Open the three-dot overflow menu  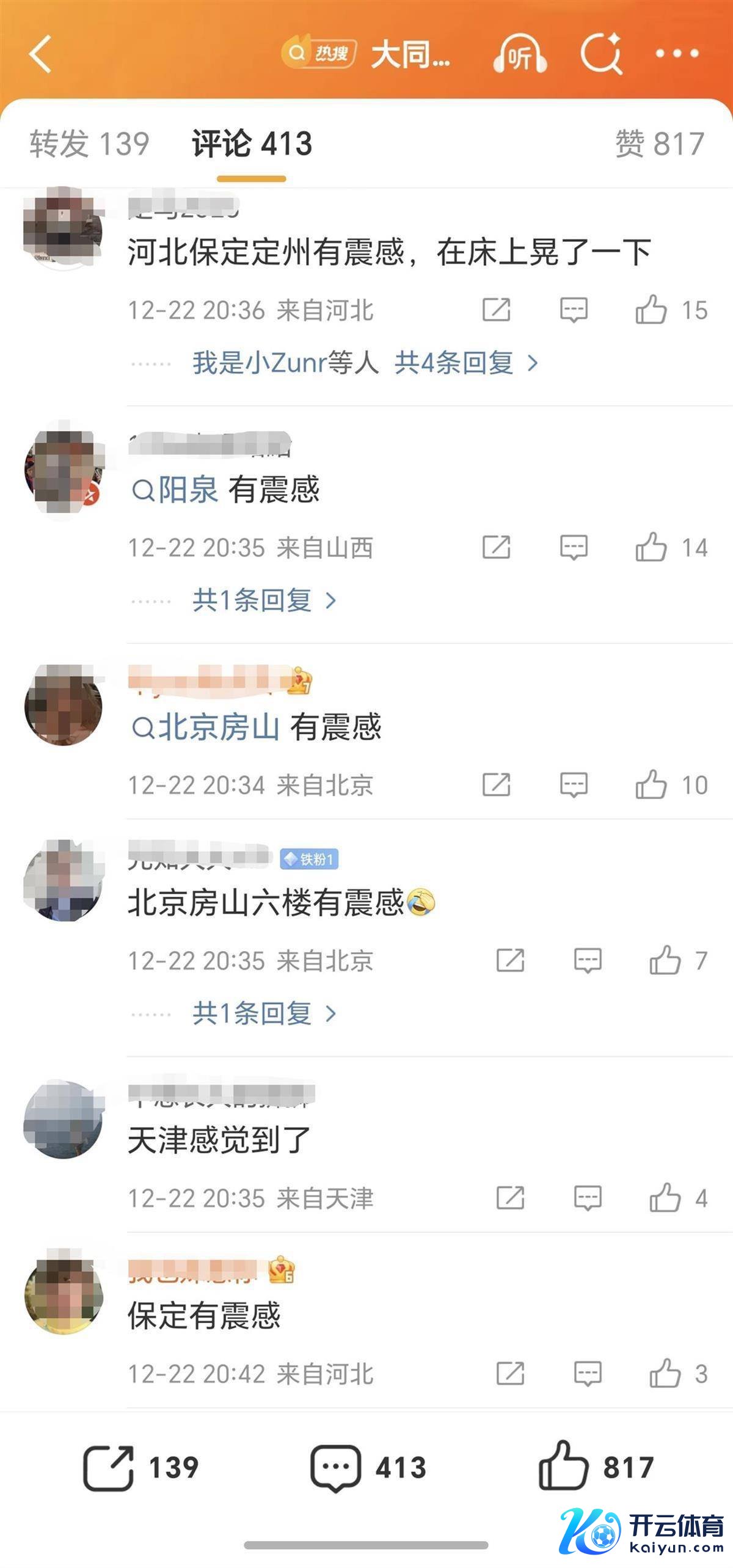677,54
